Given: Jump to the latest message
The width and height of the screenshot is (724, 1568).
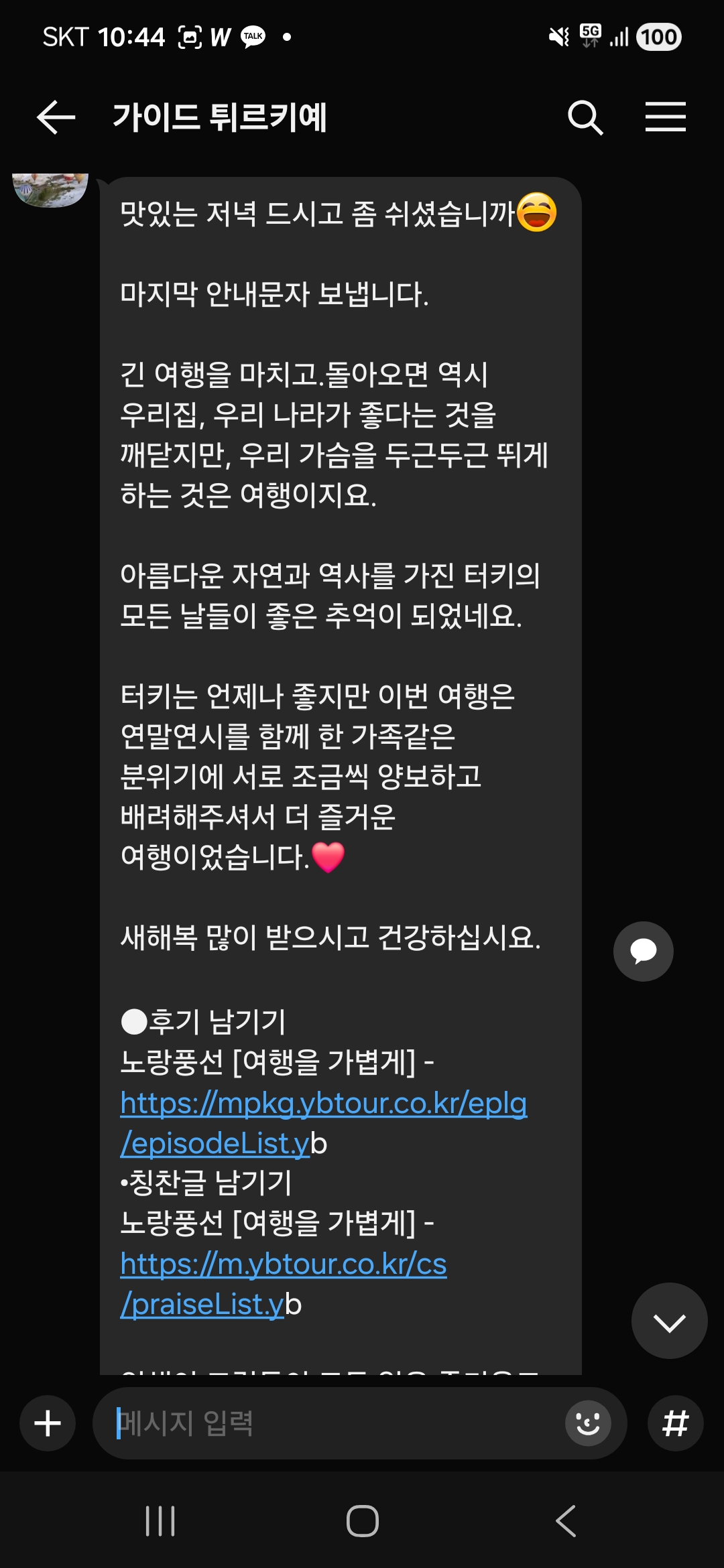Looking at the screenshot, I should pyautogui.click(x=669, y=1321).
